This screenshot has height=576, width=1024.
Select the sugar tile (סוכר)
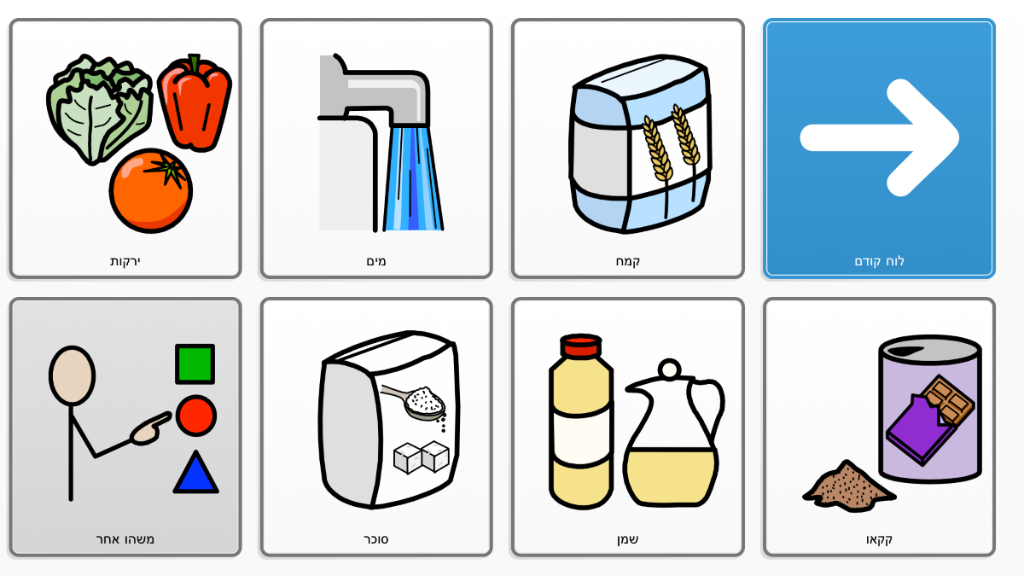pyautogui.click(x=376, y=426)
